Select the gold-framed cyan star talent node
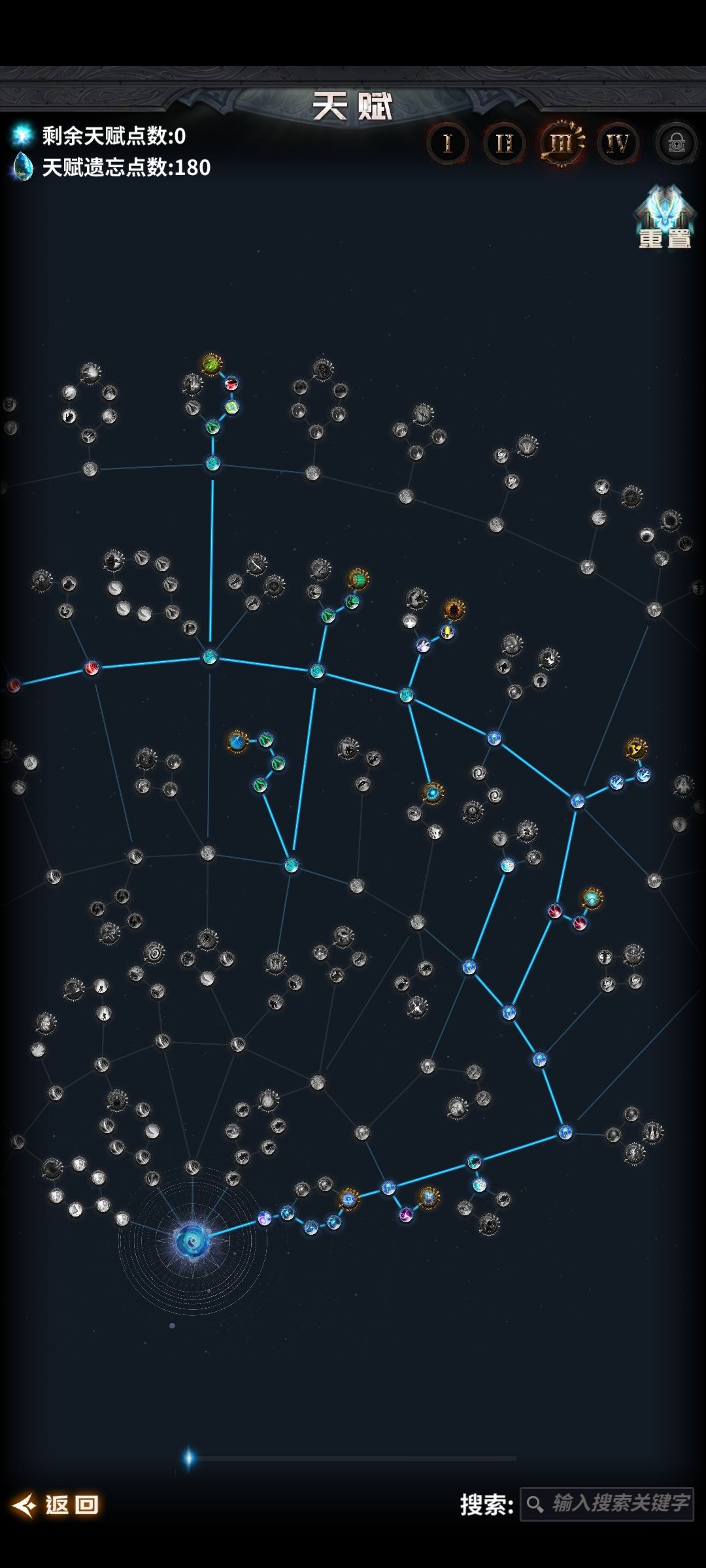Viewport: 706px width, 1568px height. [x=592, y=896]
